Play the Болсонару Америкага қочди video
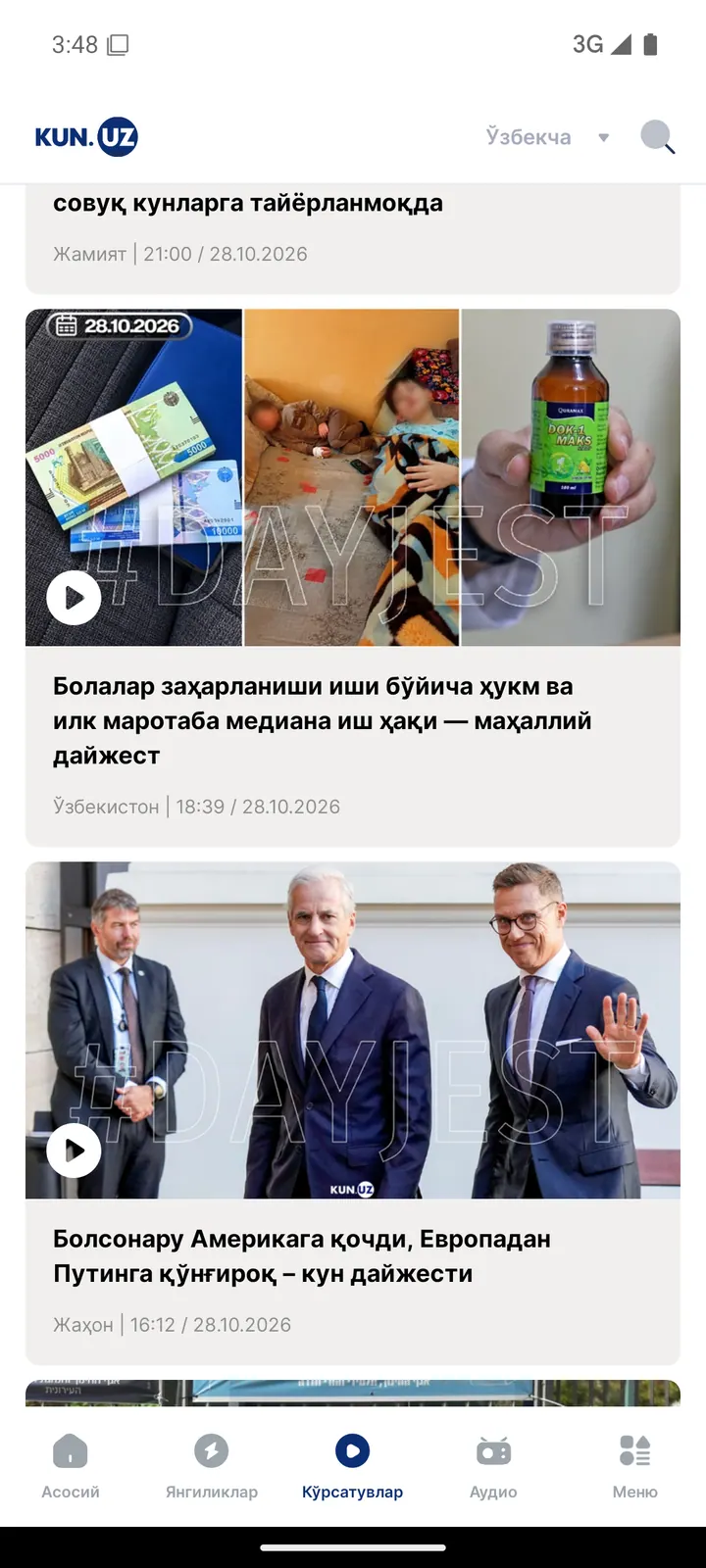Image resolution: width=706 pixels, height=1568 pixels. [74, 1151]
